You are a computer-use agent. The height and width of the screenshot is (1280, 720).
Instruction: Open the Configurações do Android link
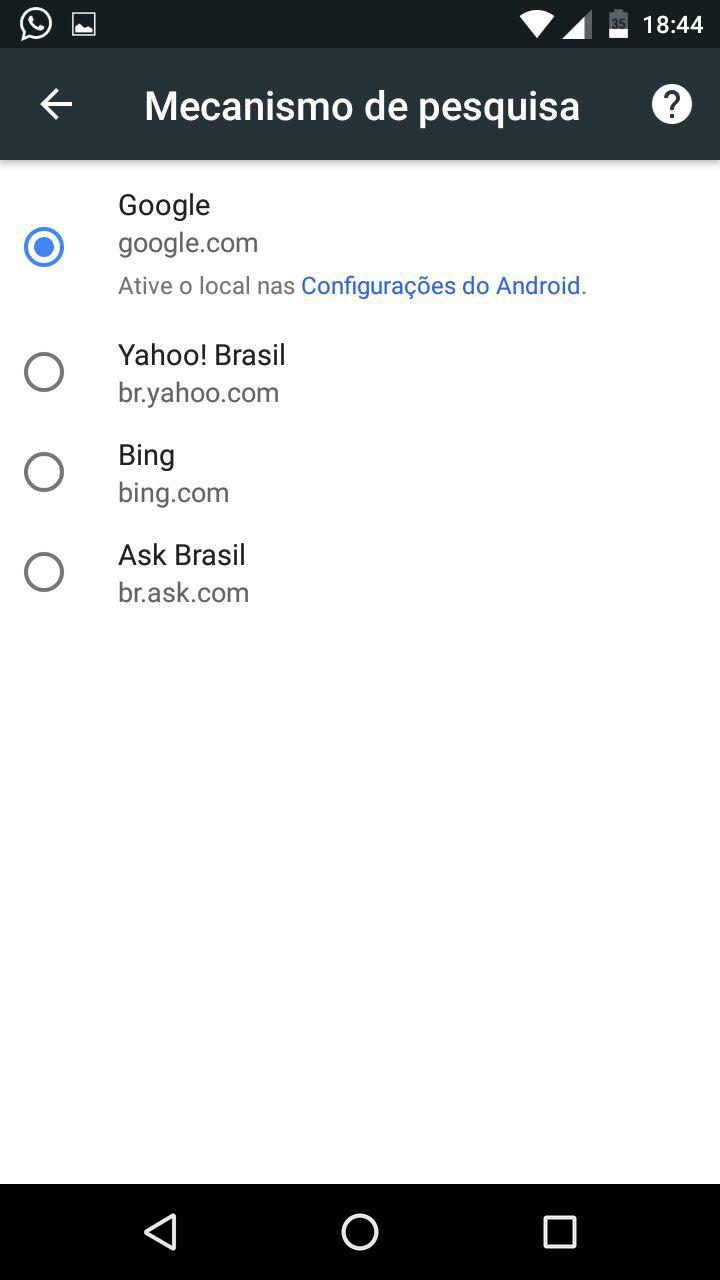(x=441, y=286)
